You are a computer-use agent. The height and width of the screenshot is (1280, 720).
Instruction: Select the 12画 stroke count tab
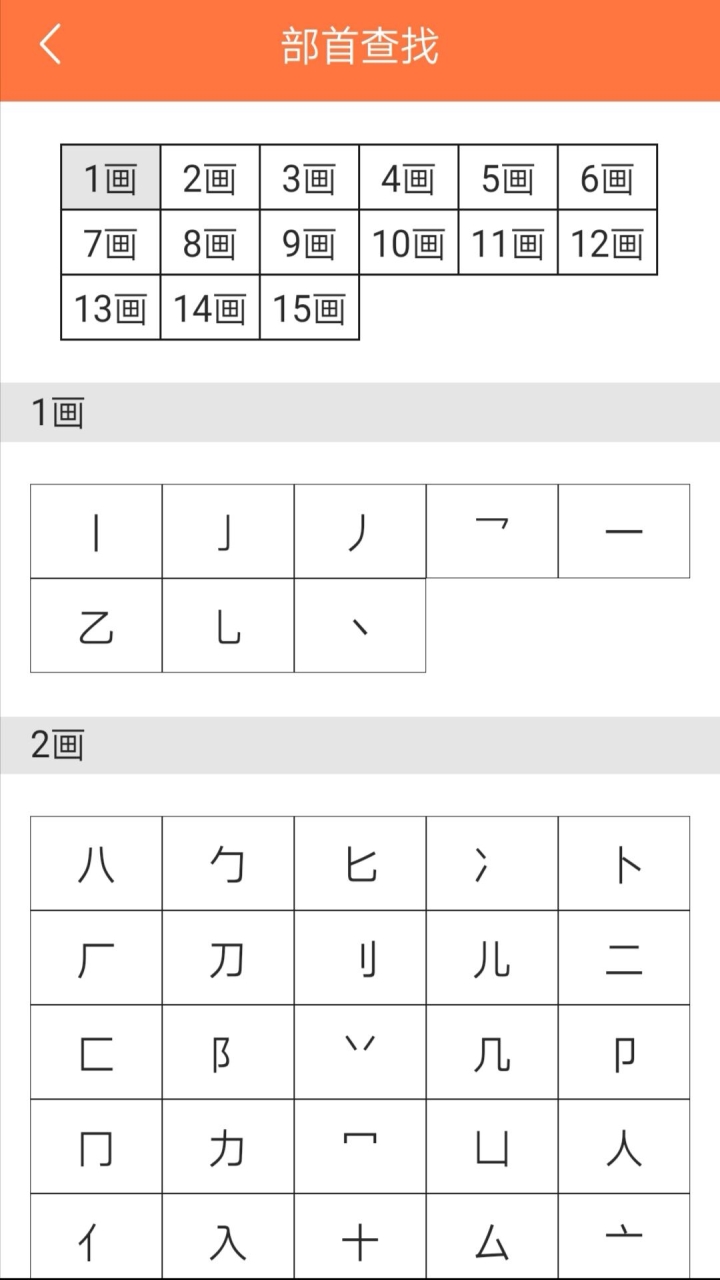click(607, 243)
